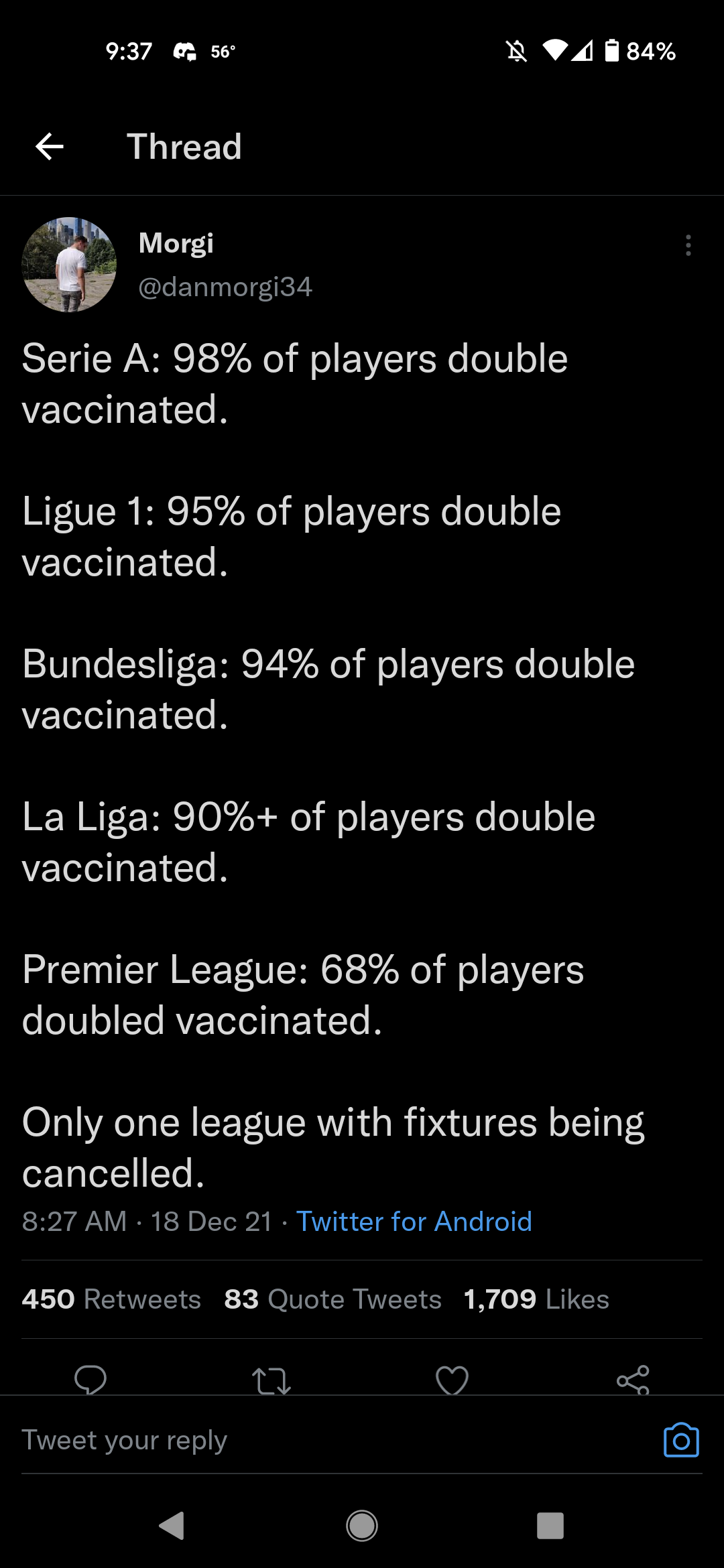The height and width of the screenshot is (1568, 724).
Task: Open Morgi's profile via the display name
Action: 176,243
